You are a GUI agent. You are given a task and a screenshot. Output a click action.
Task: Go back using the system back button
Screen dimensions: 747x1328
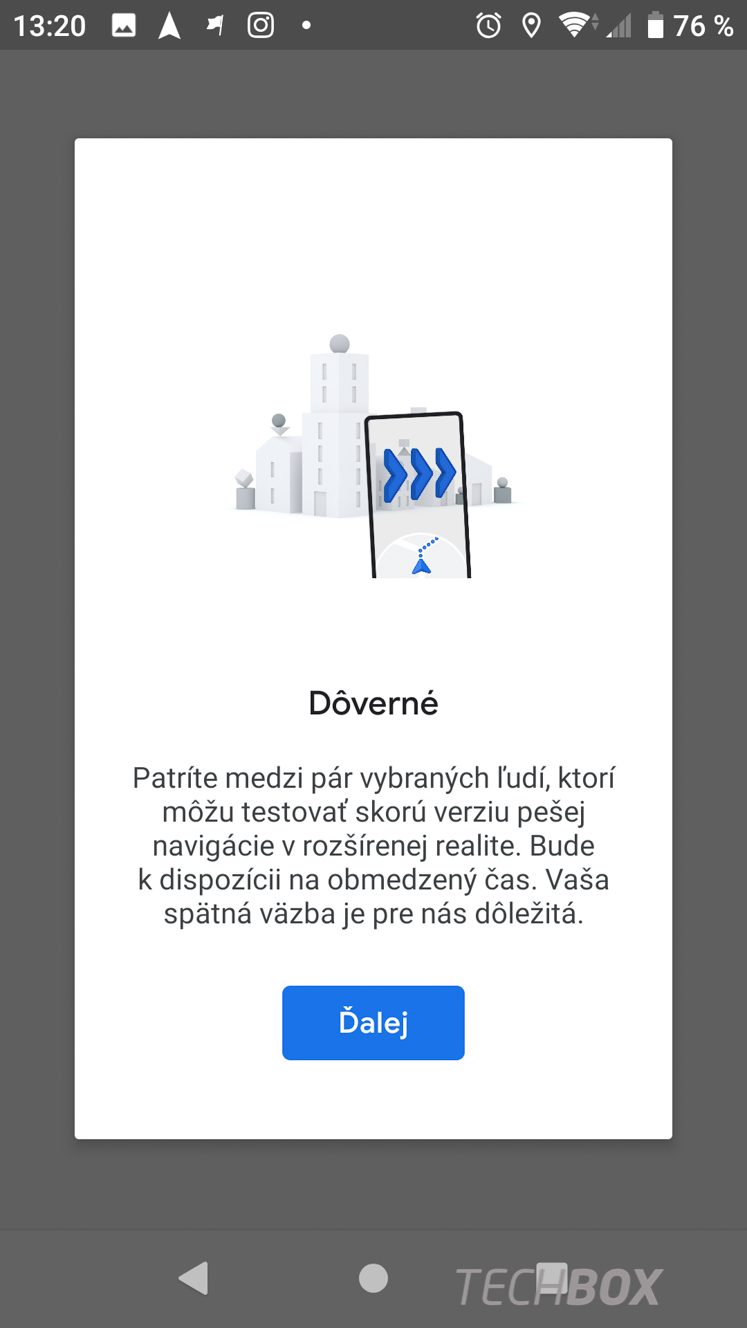coord(193,1277)
